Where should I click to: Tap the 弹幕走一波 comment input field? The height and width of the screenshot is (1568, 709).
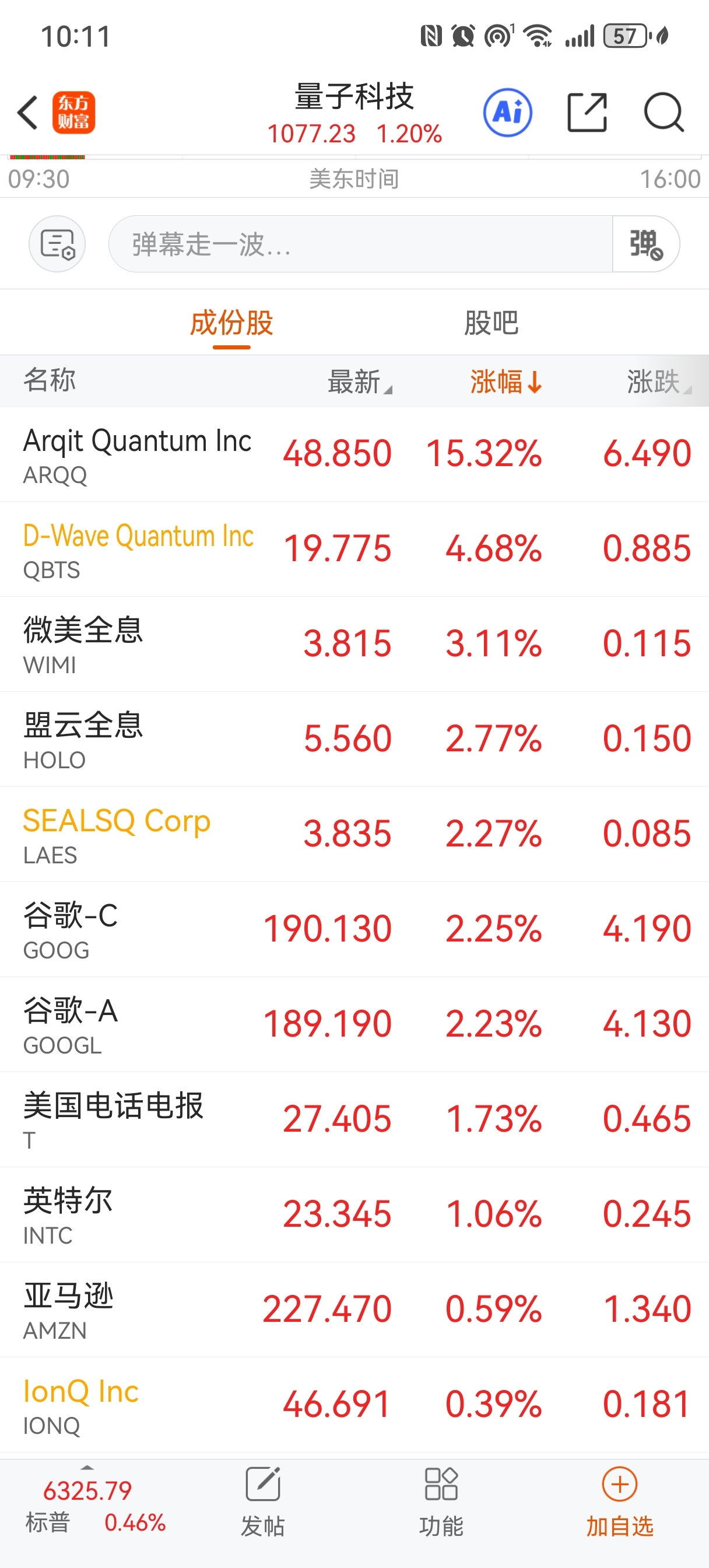[360, 244]
